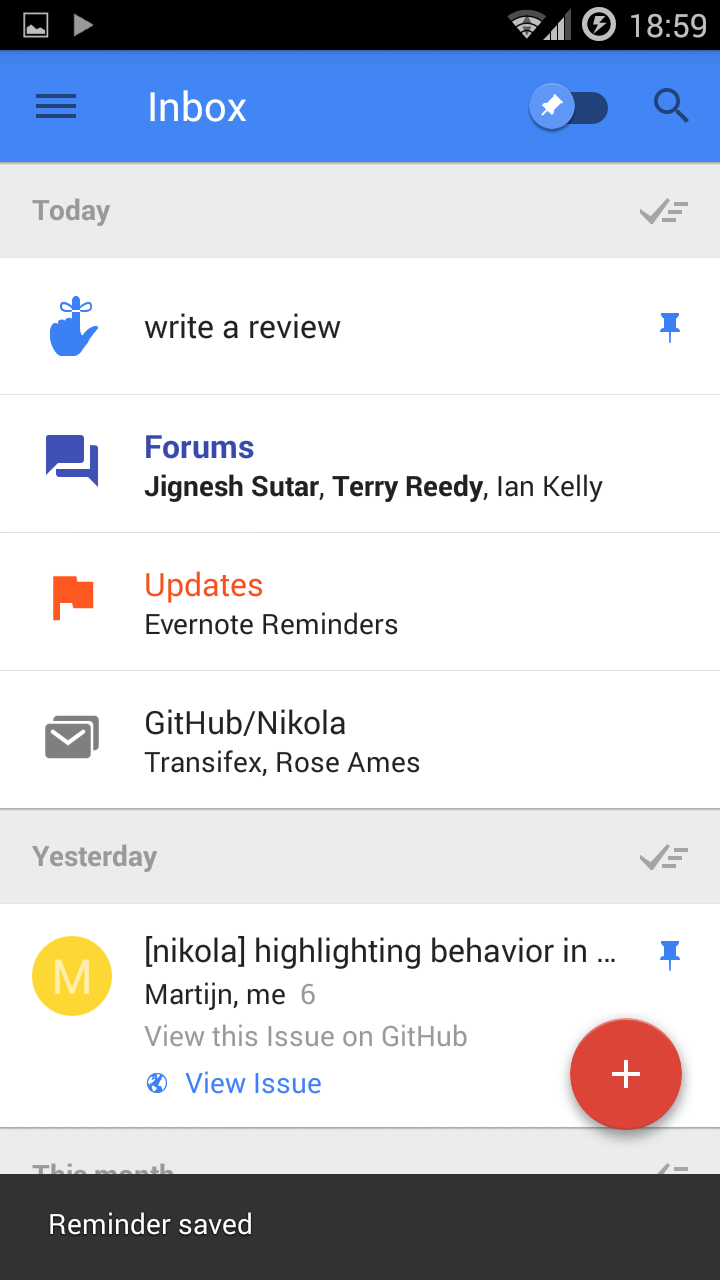
Task: Open the Forums bundle
Action: 360,464
